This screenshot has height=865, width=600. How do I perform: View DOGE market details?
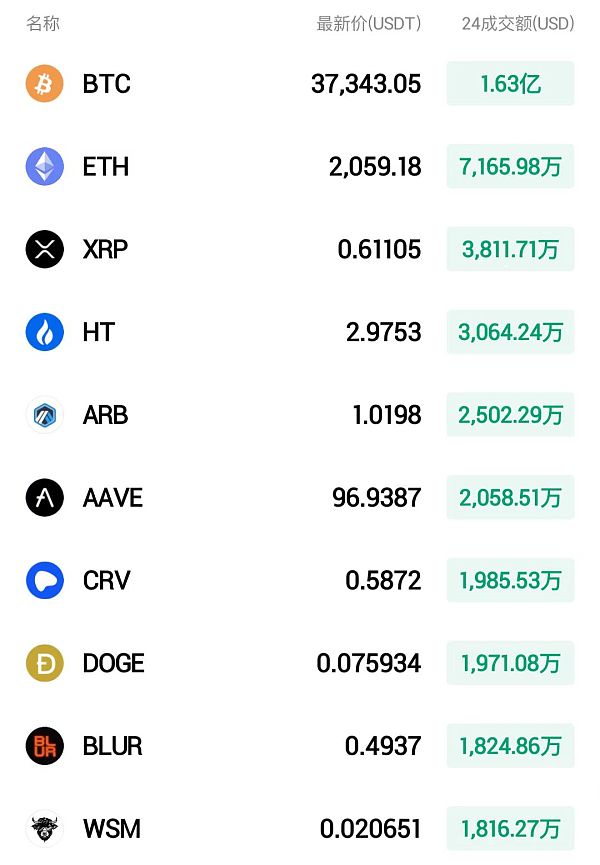click(x=113, y=663)
